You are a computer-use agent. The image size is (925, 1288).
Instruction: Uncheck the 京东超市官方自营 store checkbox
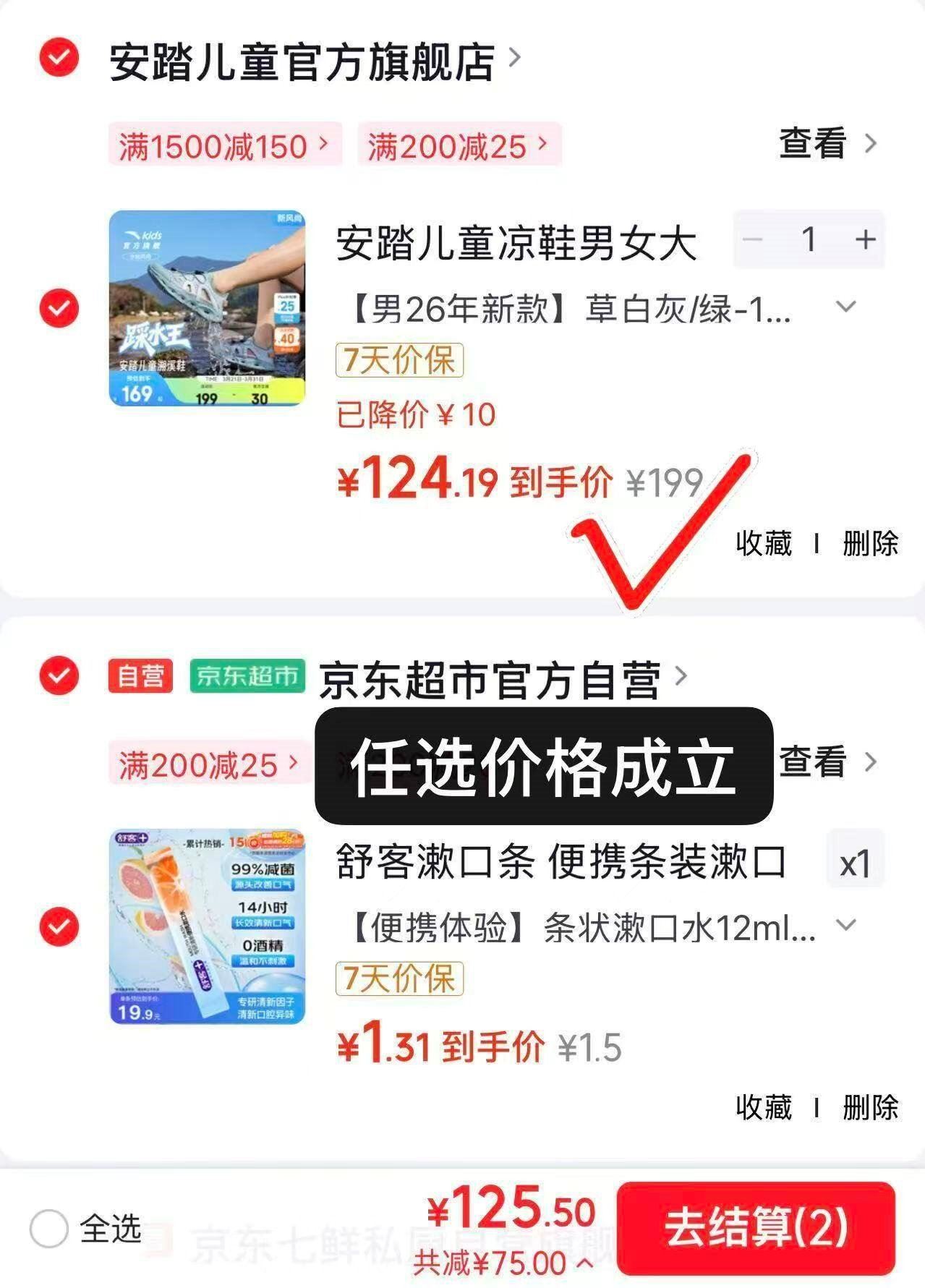[x=59, y=676]
